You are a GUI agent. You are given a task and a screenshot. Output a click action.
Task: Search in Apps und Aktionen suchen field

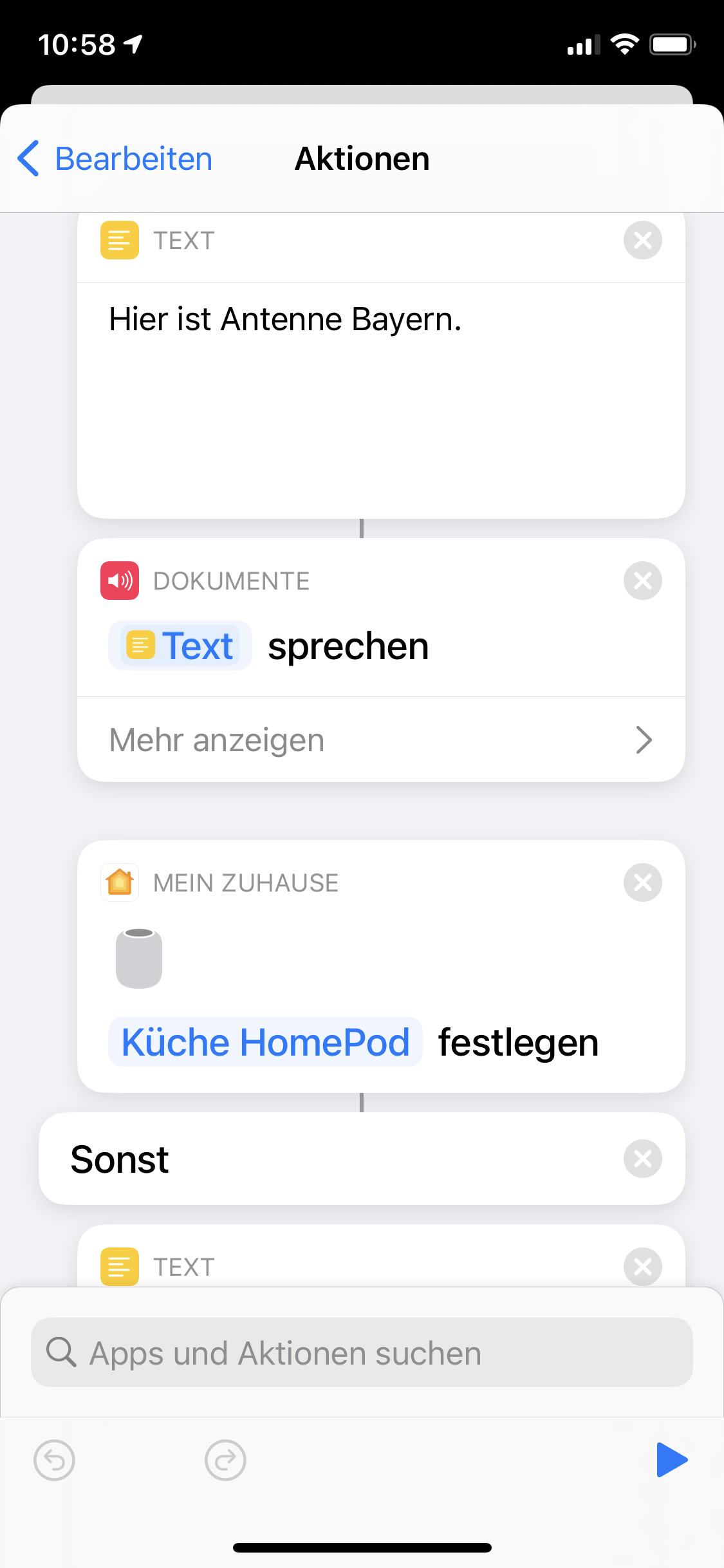point(362,1352)
